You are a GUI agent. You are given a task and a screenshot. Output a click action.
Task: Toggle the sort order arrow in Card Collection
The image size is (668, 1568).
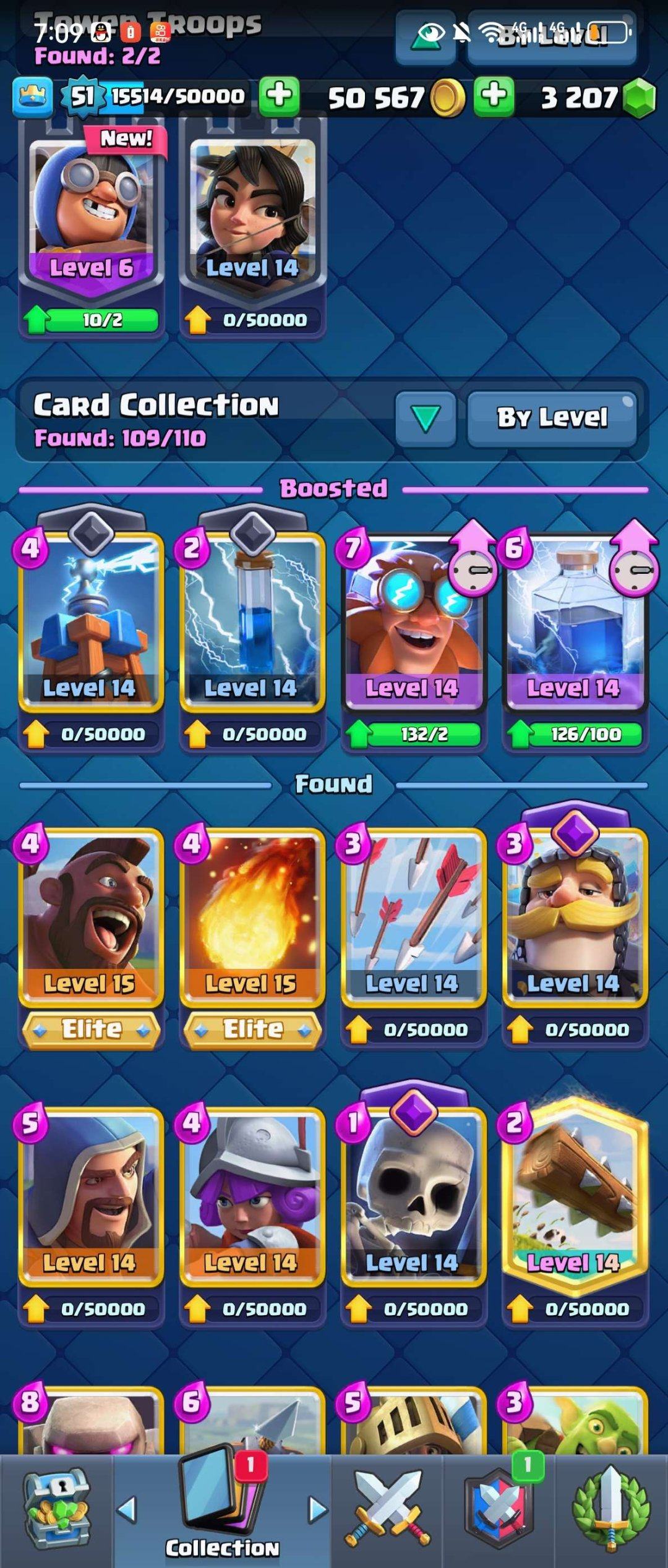tap(426, 418)
